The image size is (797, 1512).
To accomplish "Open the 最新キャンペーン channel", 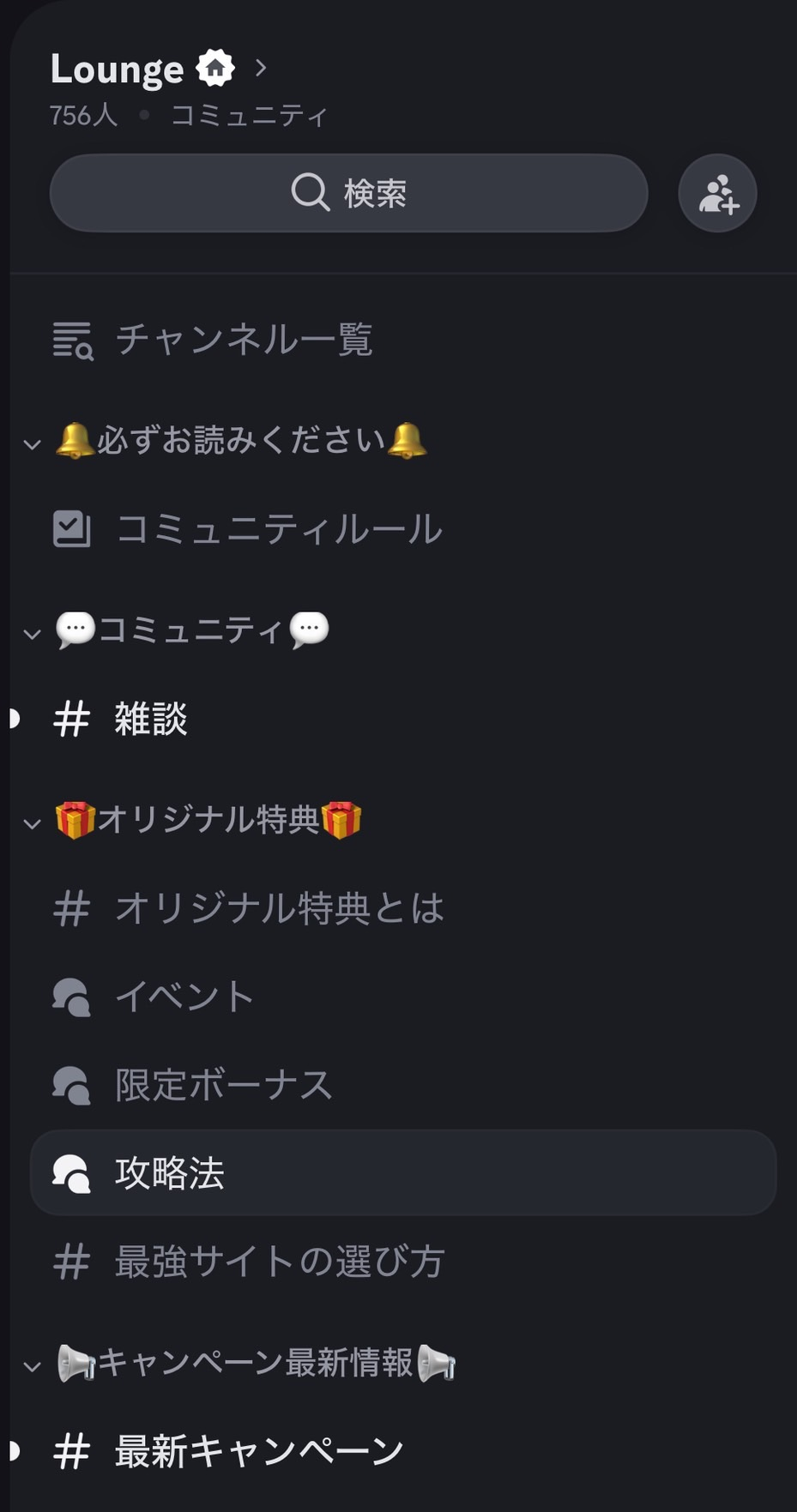I will 257,1451.
